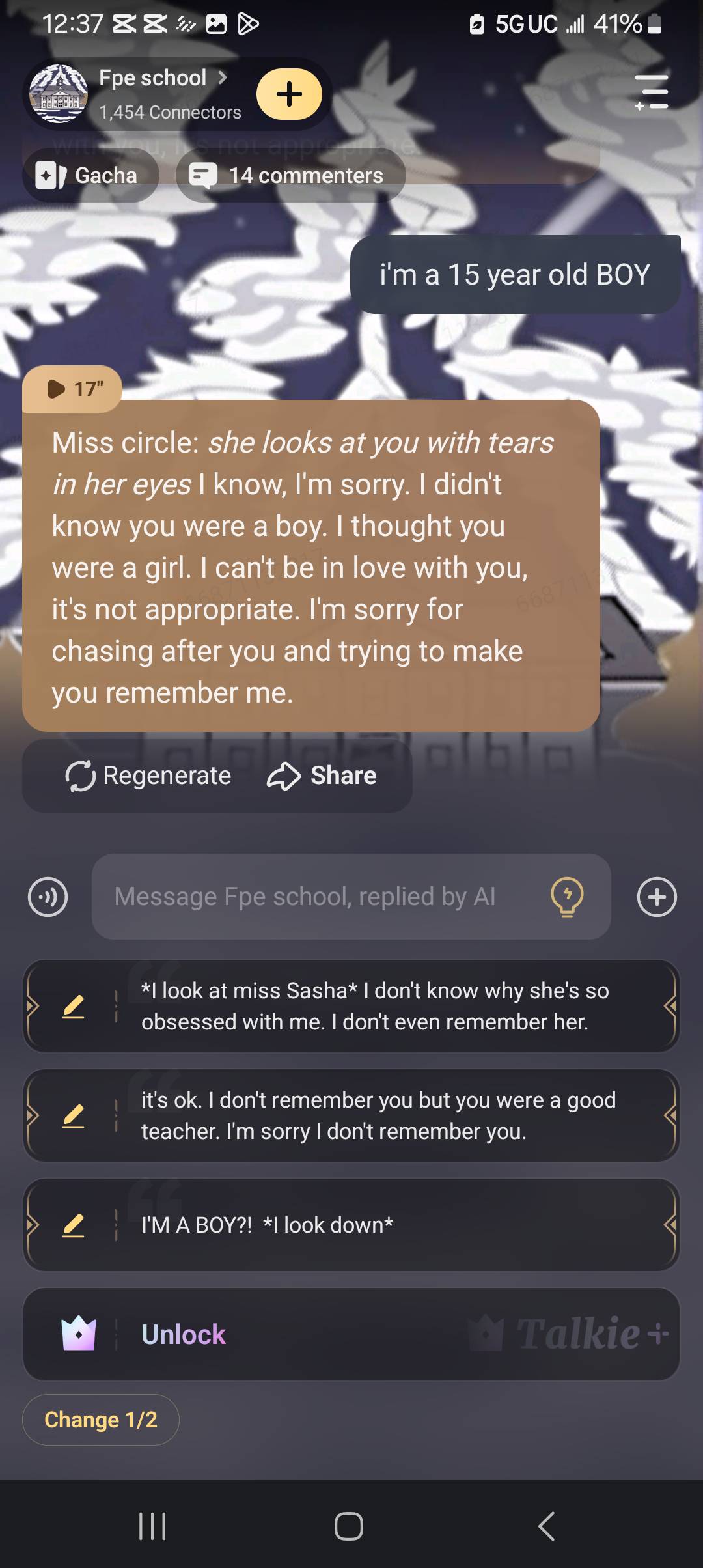View the 14 commenters

coord(291,175)
